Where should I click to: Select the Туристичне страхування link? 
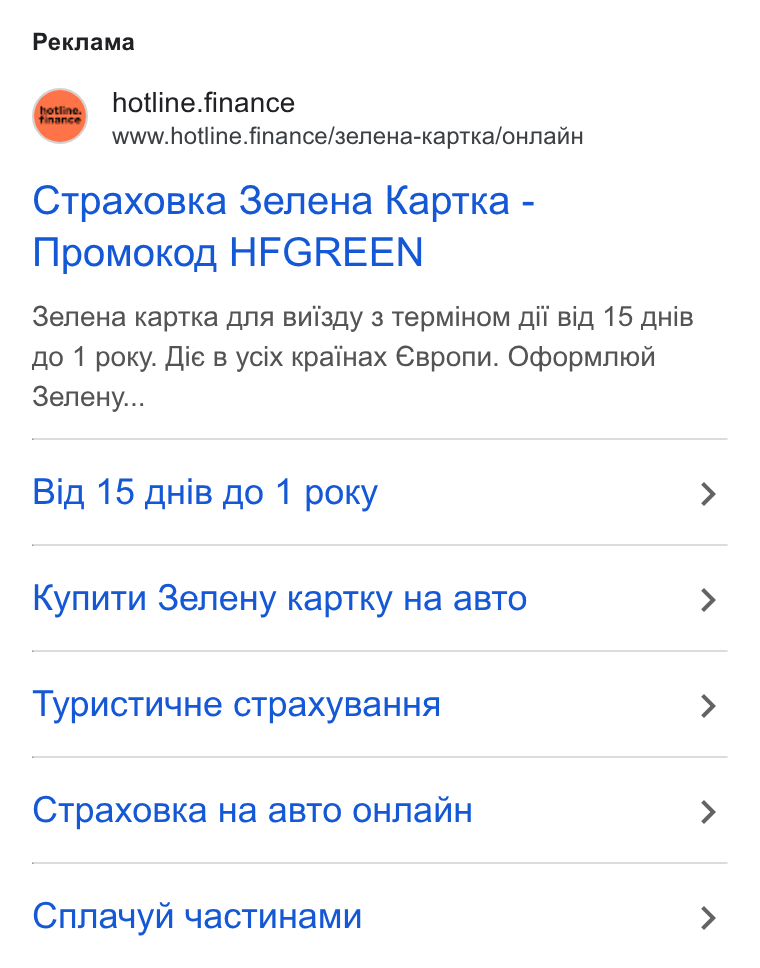(380, 704)
